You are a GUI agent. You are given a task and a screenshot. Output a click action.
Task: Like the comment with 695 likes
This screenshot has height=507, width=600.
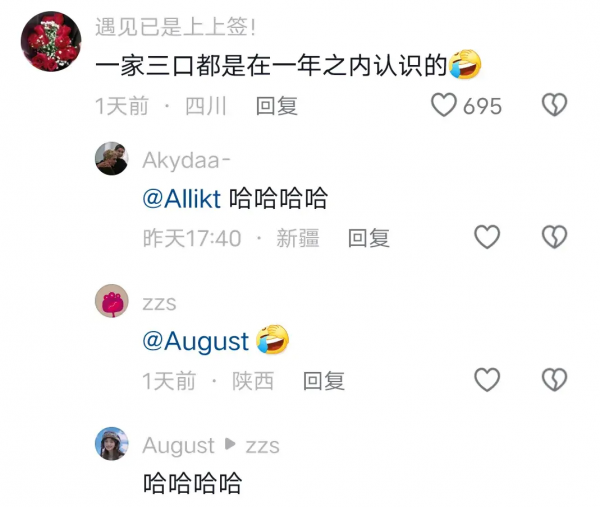444,105
